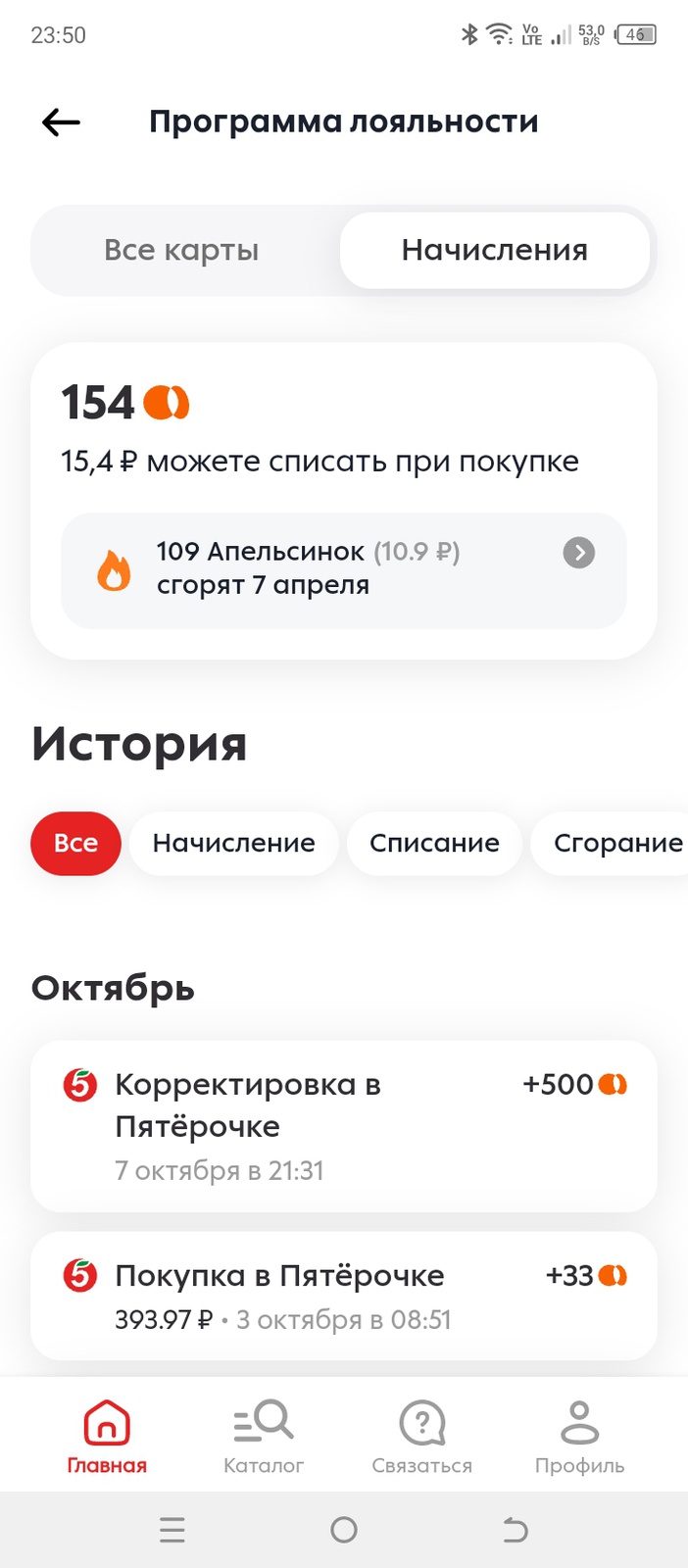Go to the Главная tab
Screen dimensions: 688x1568
(x=107, y=1437)
